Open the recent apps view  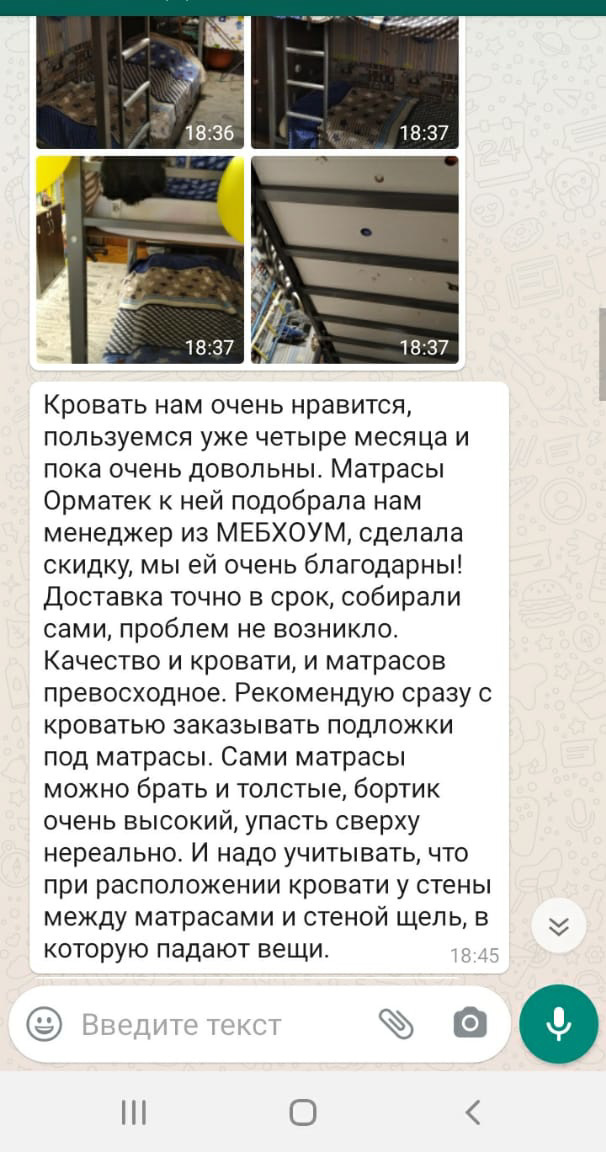click(x=133, y=1112)
